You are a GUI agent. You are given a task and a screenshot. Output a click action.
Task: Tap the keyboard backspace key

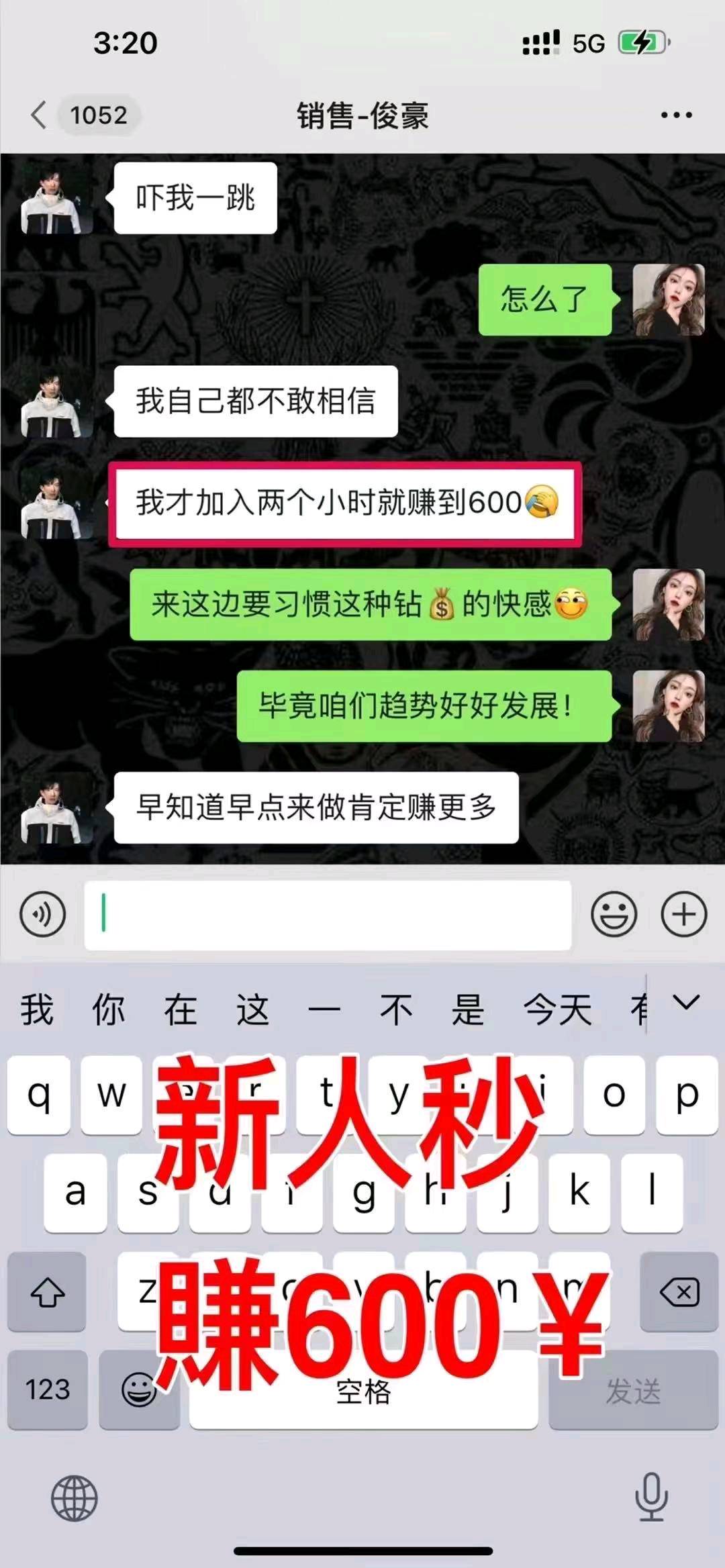[679, 1291]
